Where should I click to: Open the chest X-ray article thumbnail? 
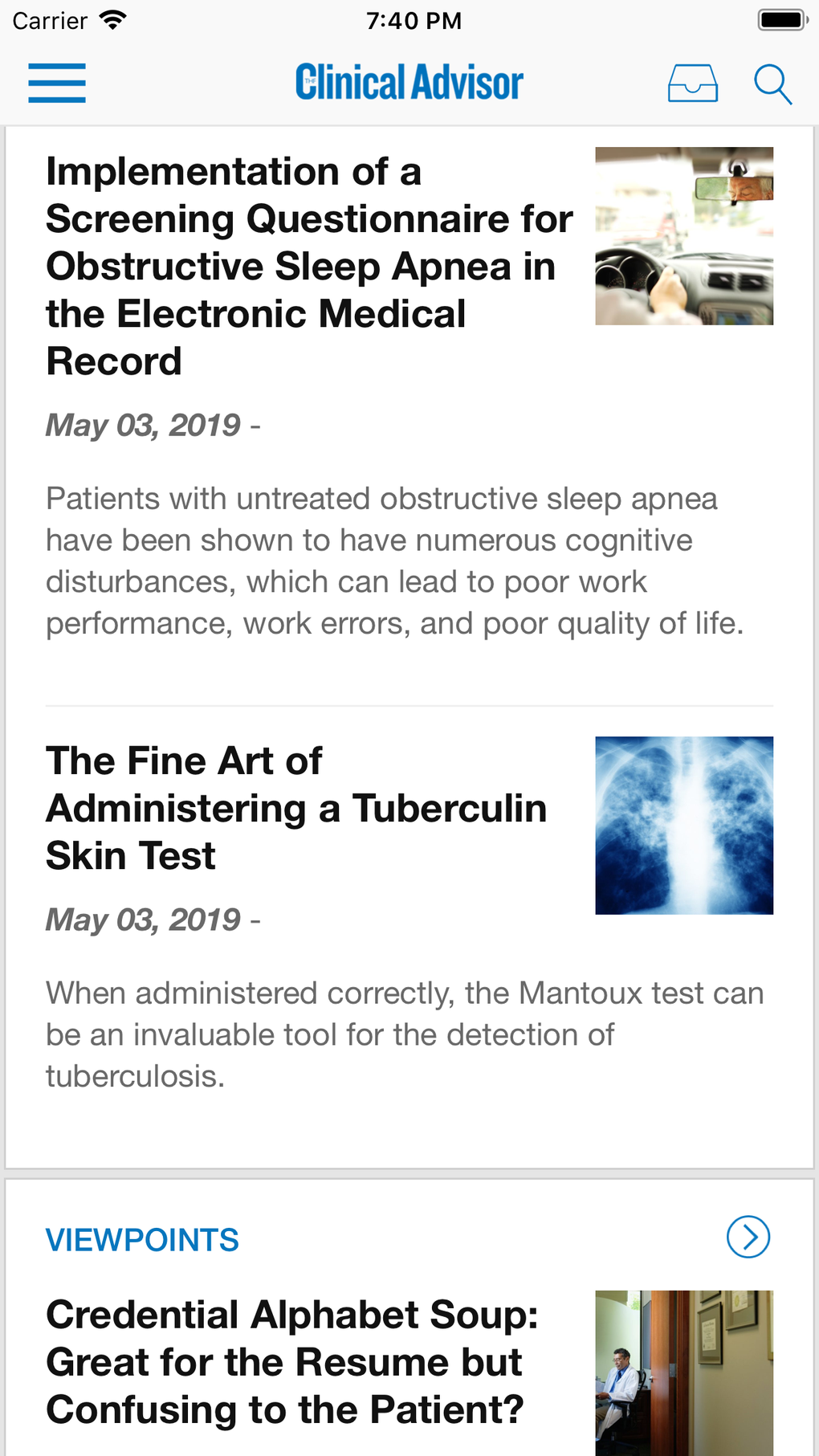[x=684, y=826]
